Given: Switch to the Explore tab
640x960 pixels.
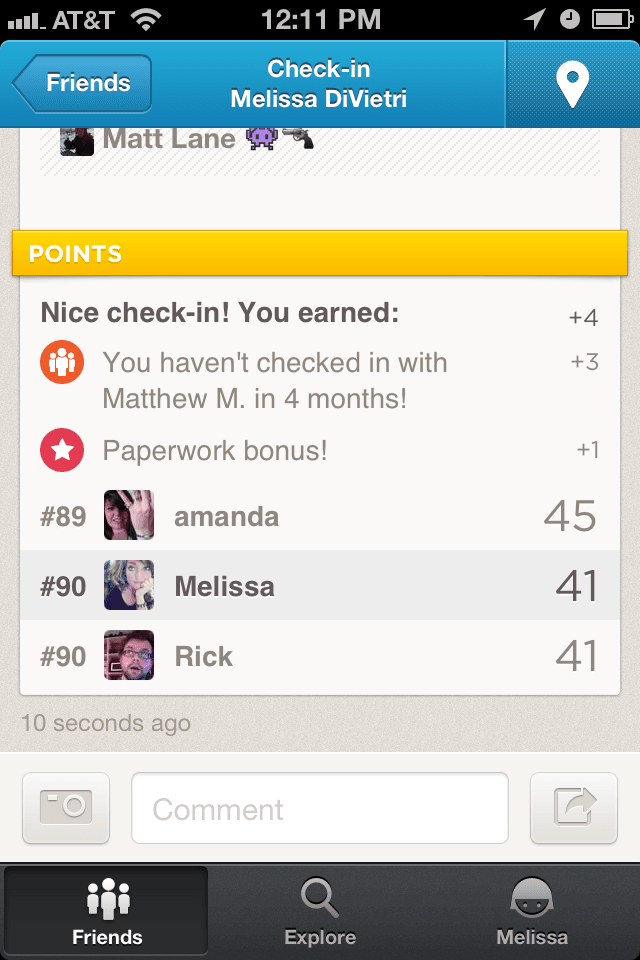Looking at the screenshot, I should [x=320, y=912].
